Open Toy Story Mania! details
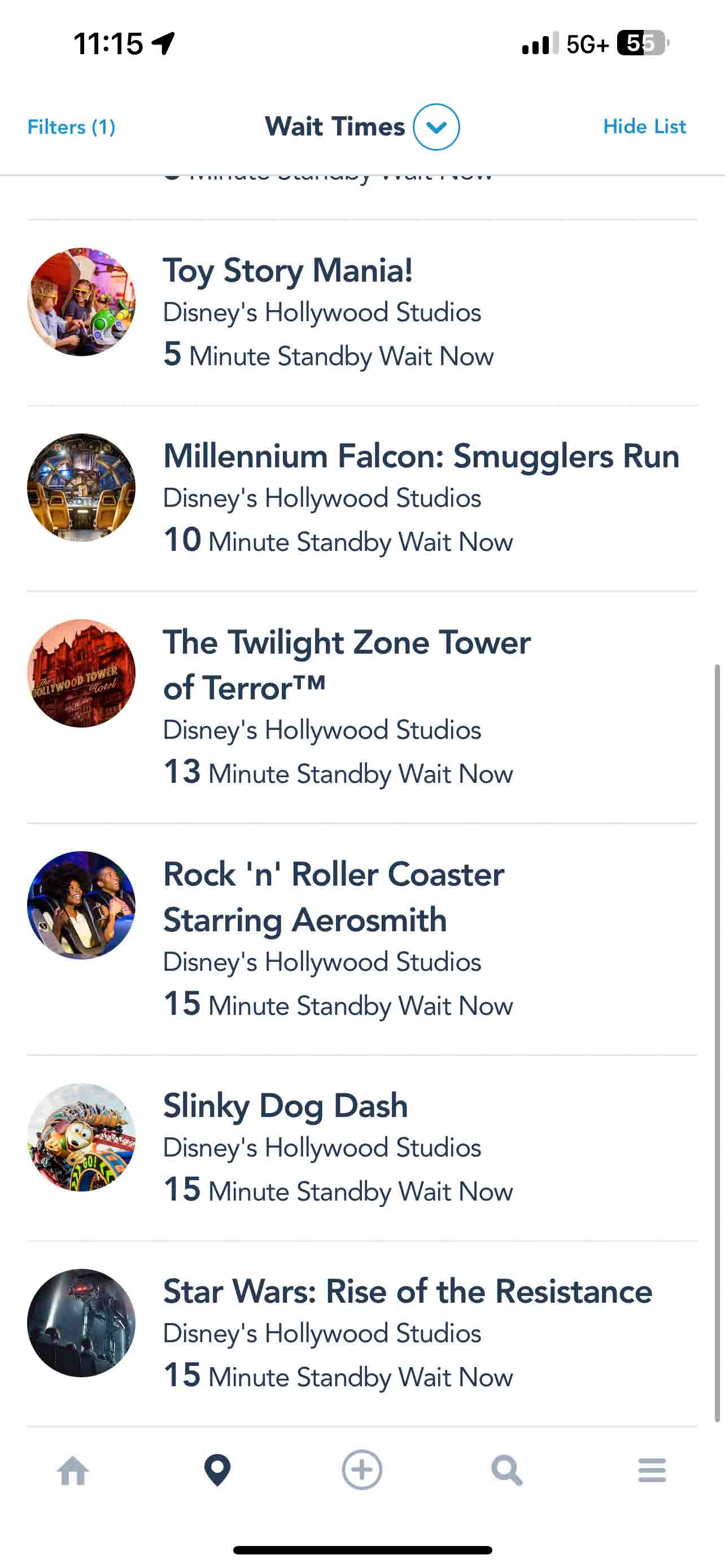 point(362,312)
